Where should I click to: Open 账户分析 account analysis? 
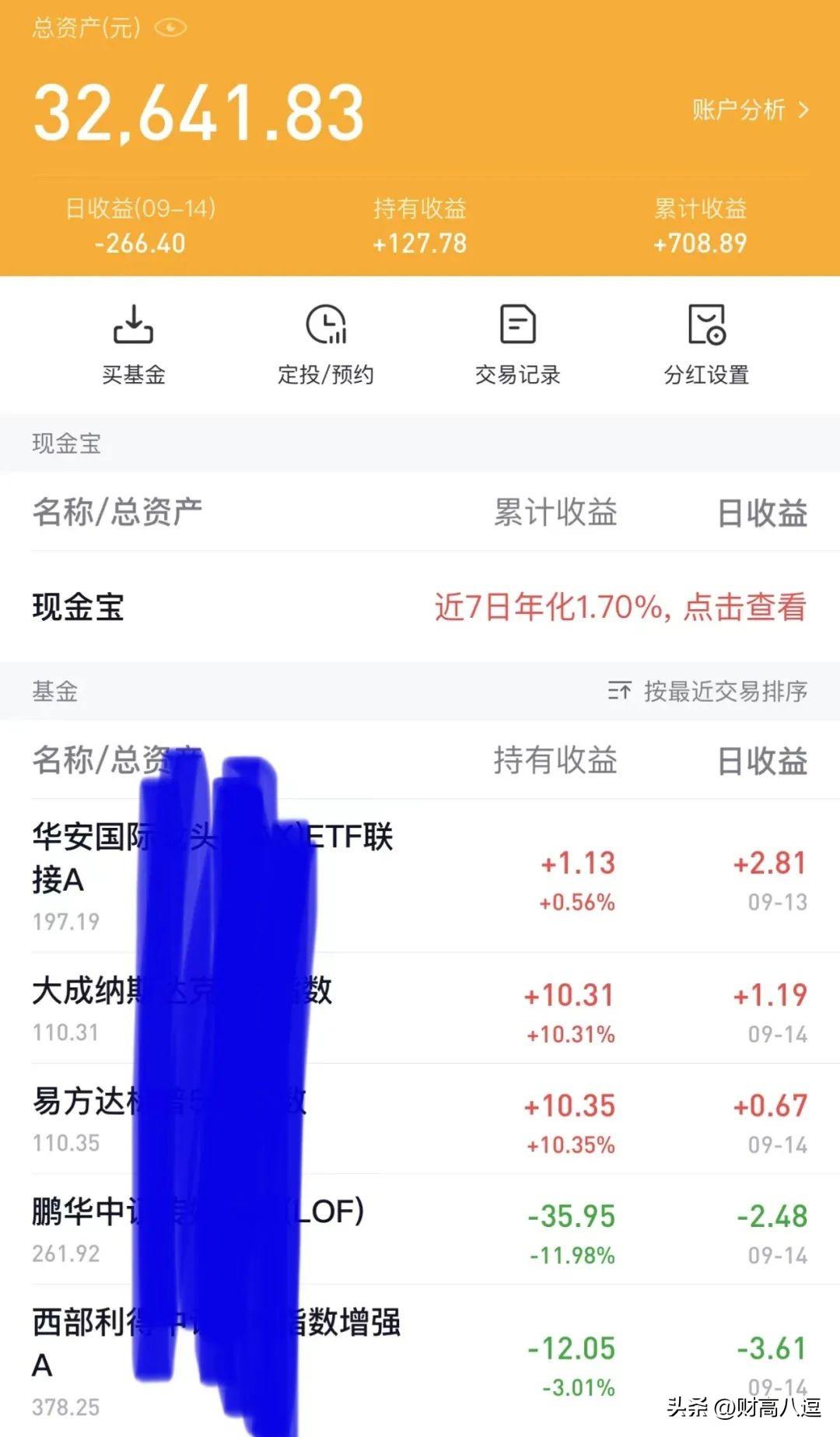tap(751, 110)
